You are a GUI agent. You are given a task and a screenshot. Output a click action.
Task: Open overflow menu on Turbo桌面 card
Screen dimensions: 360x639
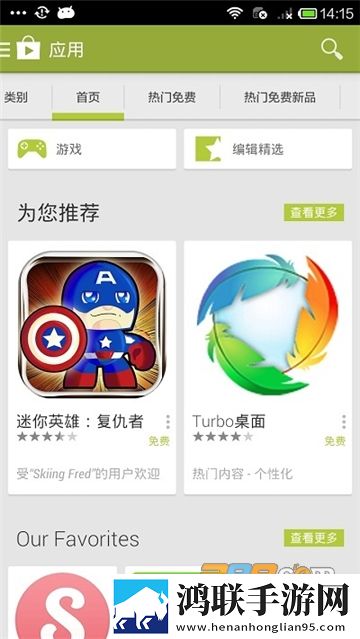coord(344,422)
